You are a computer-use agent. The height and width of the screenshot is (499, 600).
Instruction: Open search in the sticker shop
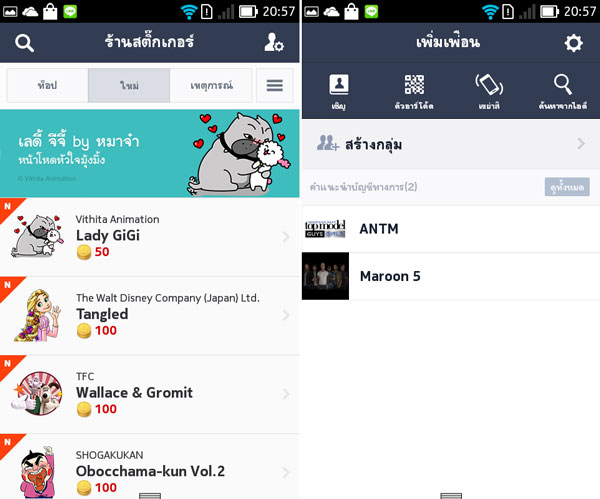24,43
